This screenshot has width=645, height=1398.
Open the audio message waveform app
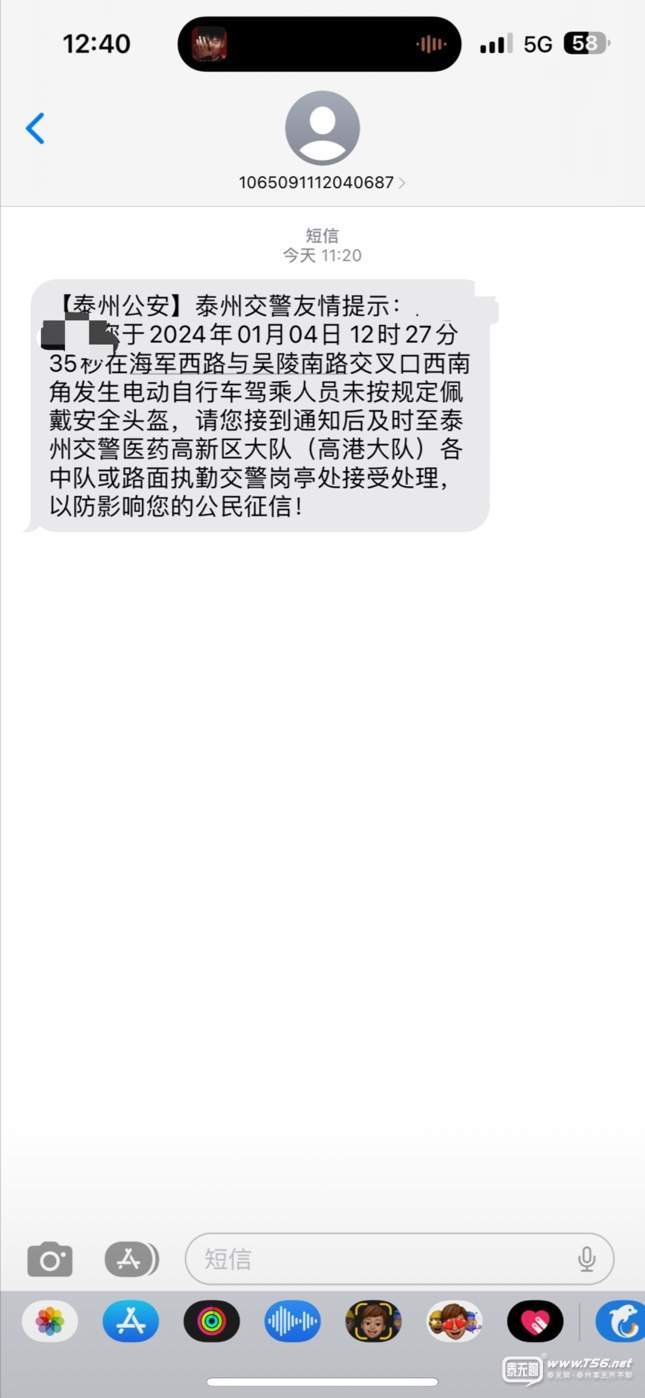pyautogui.click(x=293, y=1322)
